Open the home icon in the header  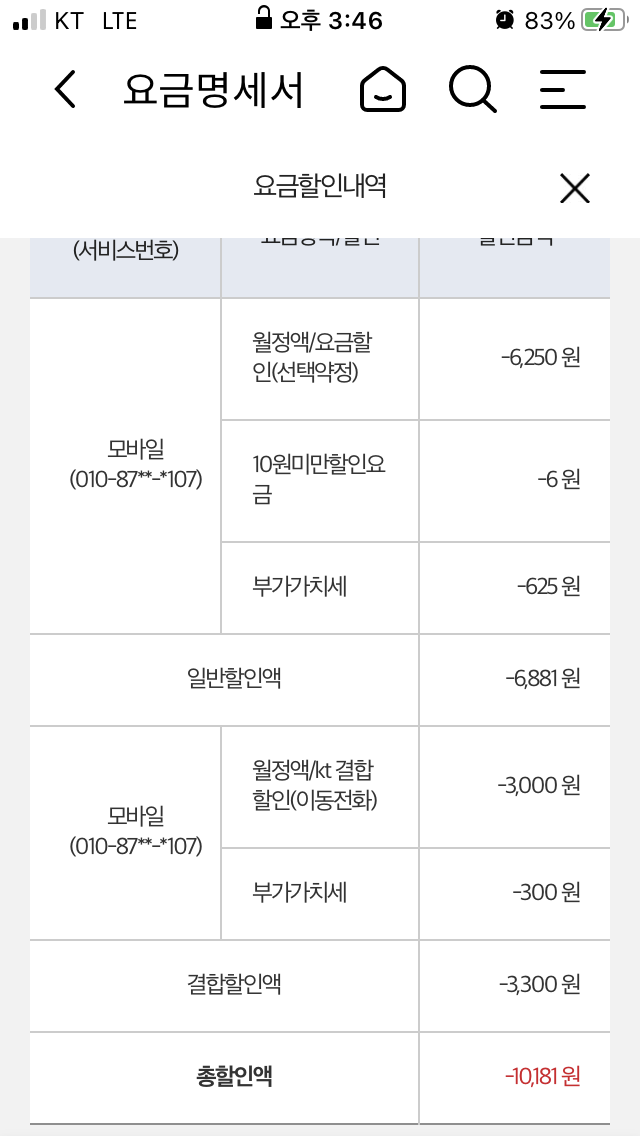(x=383, y=90)
